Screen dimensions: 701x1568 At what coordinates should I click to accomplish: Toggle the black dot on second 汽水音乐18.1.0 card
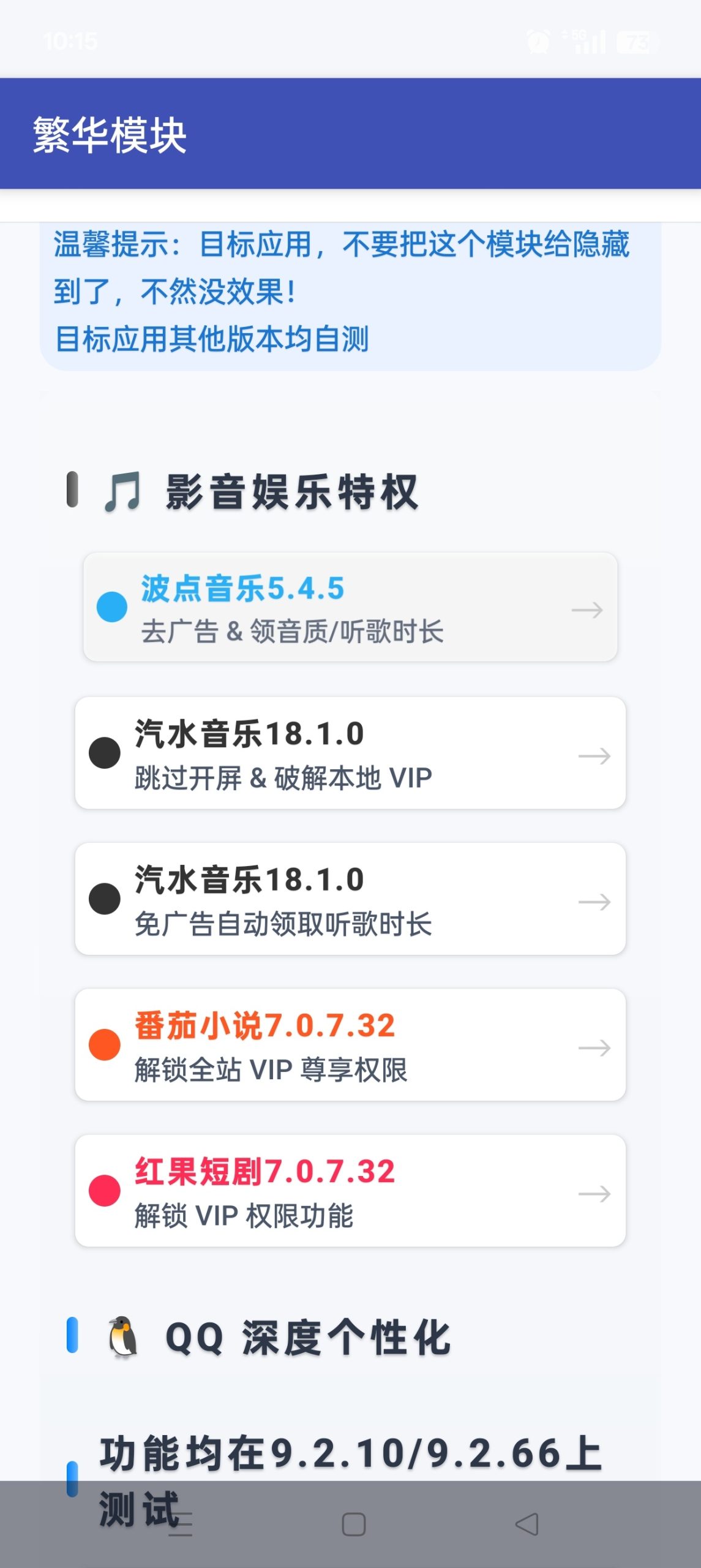tap(105, 900)
